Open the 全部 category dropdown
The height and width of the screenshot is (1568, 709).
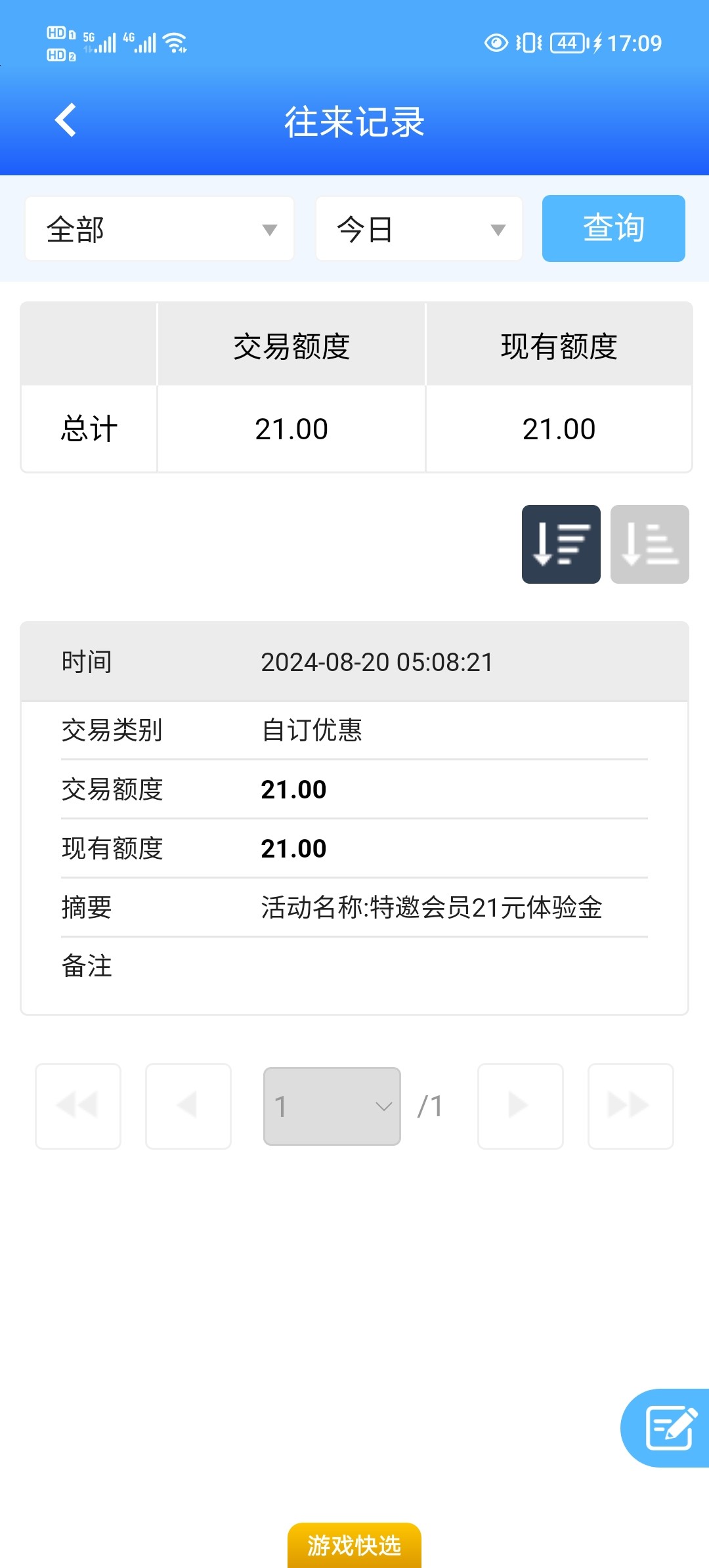(160, 229)
